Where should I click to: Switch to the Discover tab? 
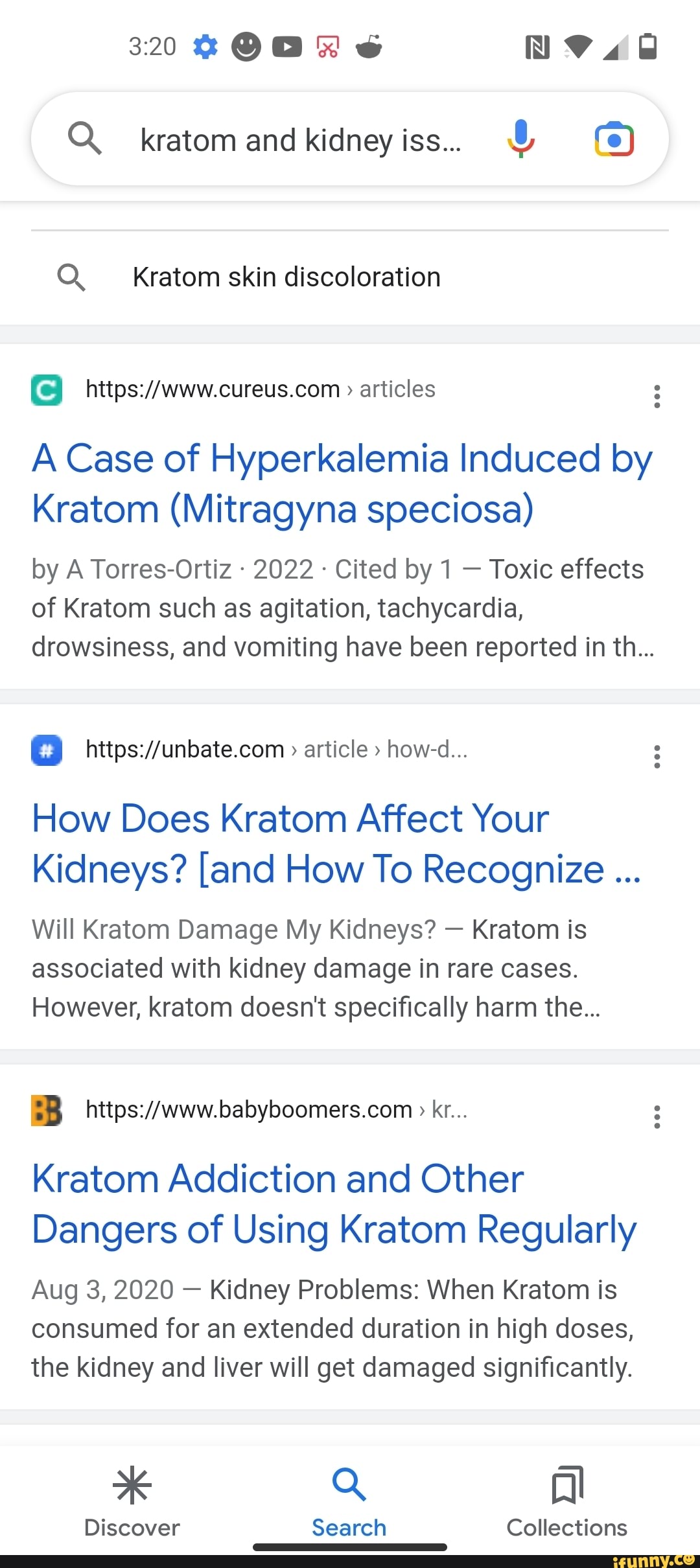click(132, 1497)
